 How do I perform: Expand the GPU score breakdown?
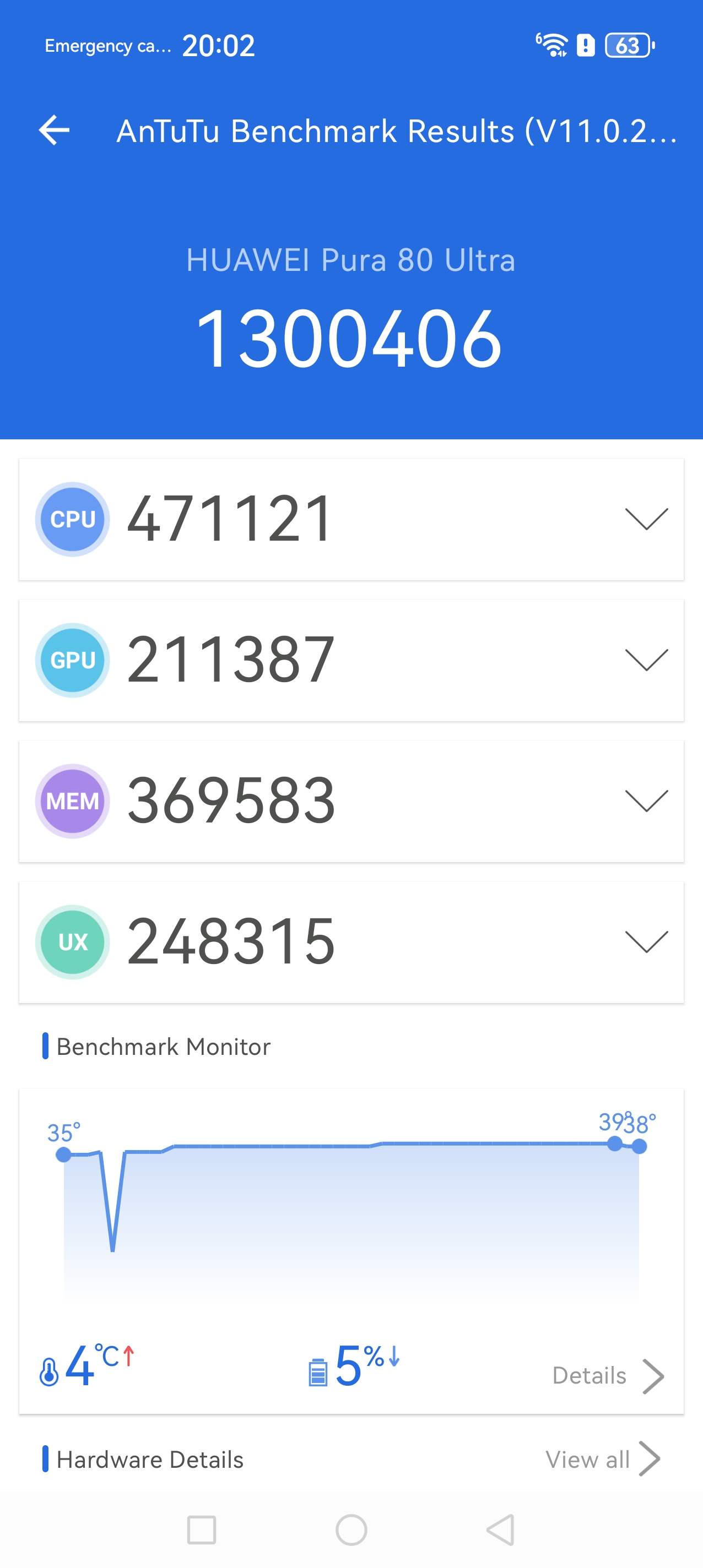646,660
